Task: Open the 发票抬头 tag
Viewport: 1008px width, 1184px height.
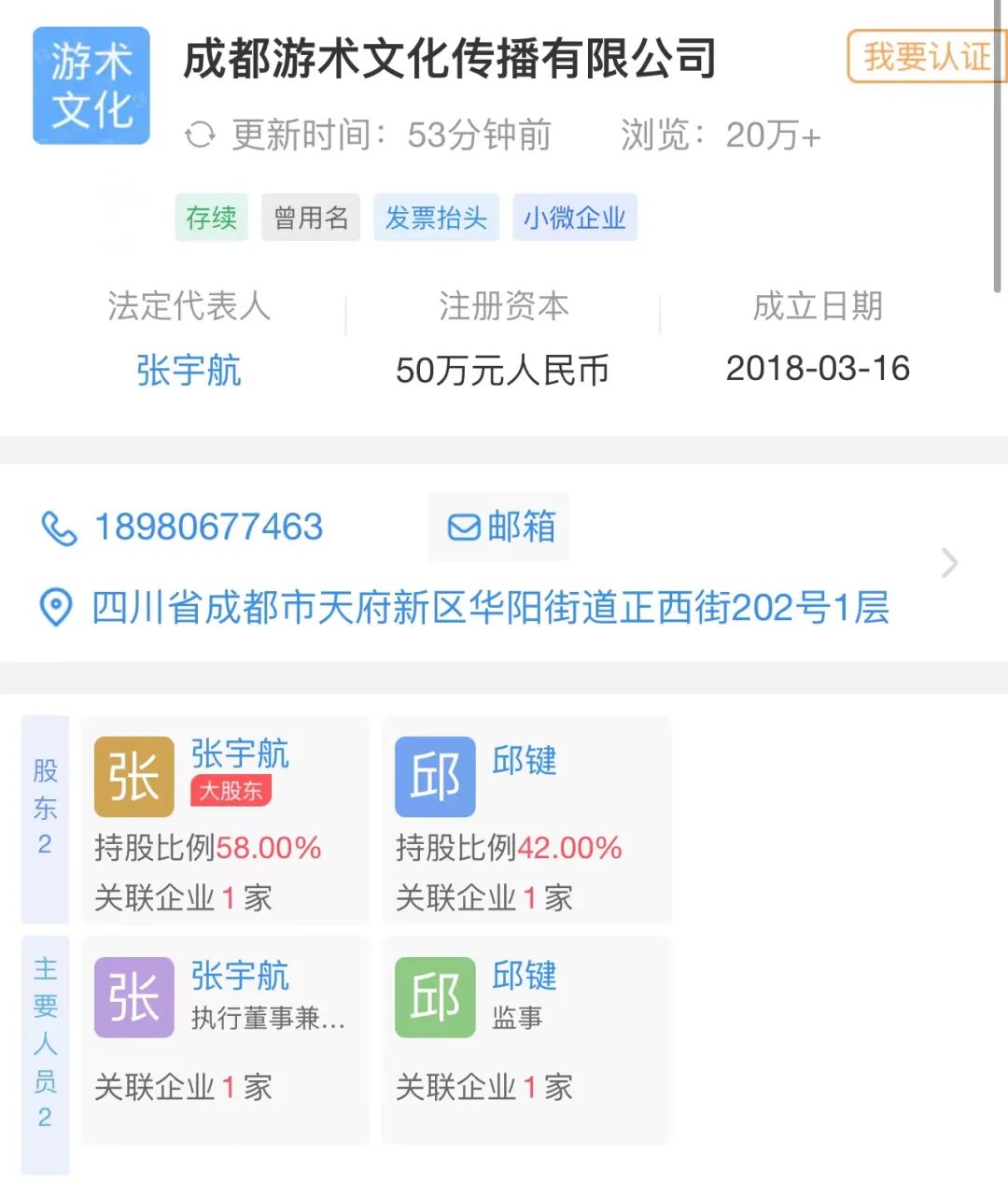Action: (436, 218)
